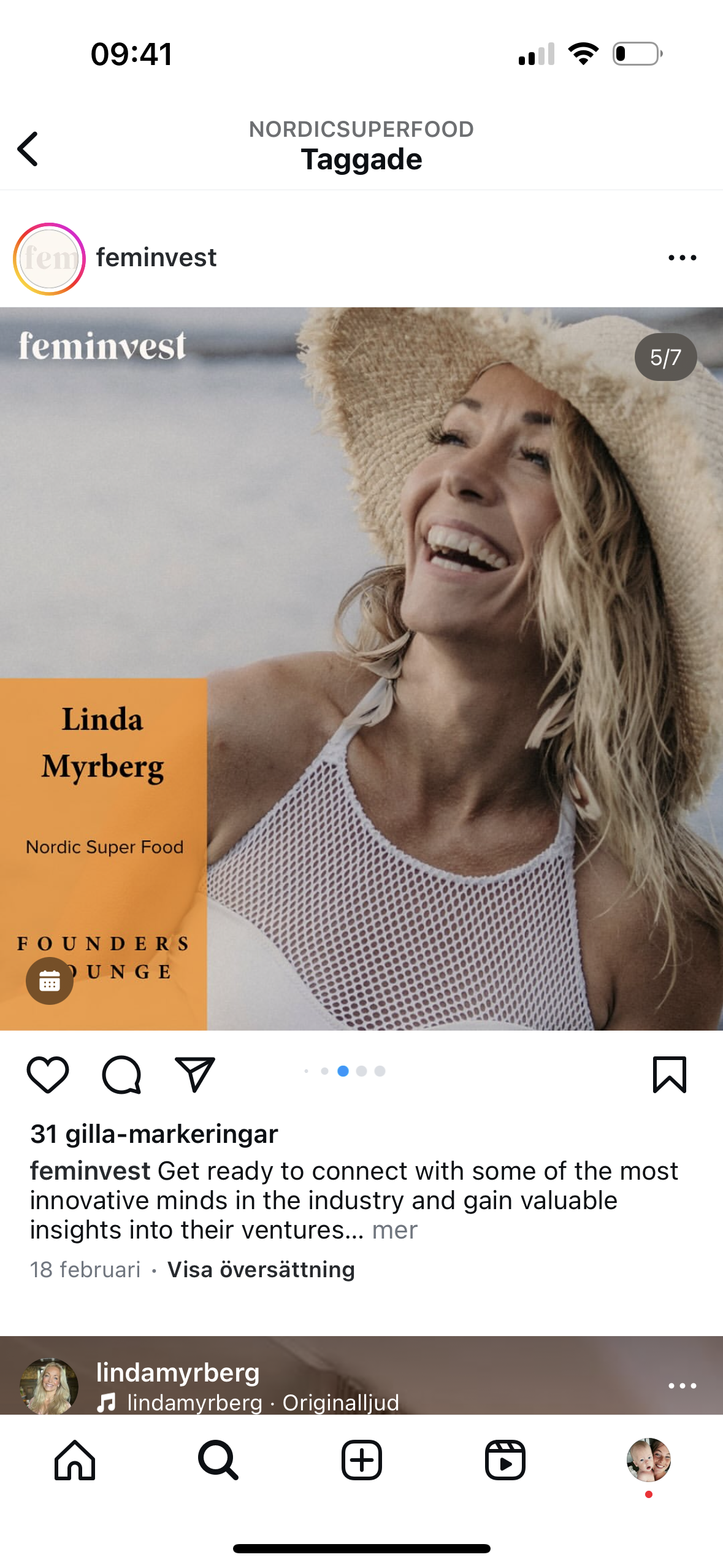The height and width of the screenshot is (1568, 723).
Task: Expand the caption with "mer"
Action: coord(394,1230)
